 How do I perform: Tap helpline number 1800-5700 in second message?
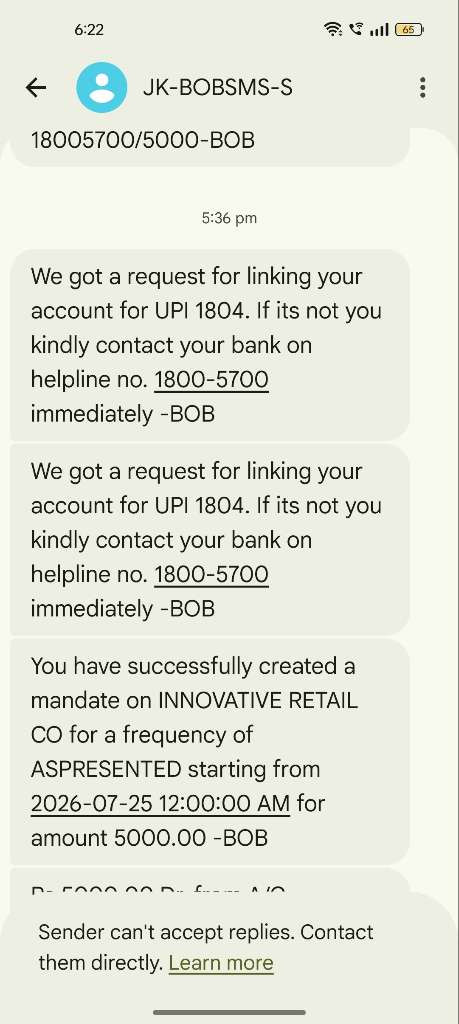click(211, 575)
